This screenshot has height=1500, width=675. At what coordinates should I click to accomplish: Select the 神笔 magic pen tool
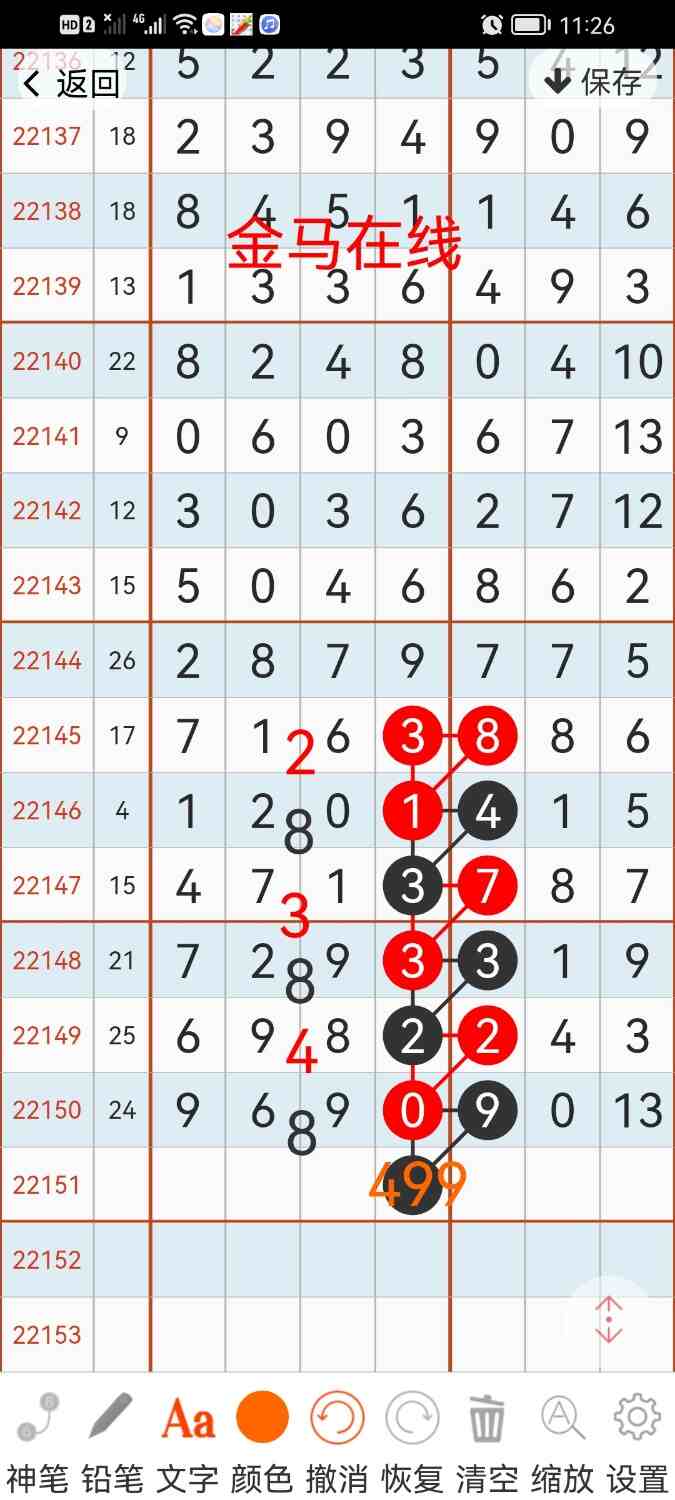coord(38,1418)
